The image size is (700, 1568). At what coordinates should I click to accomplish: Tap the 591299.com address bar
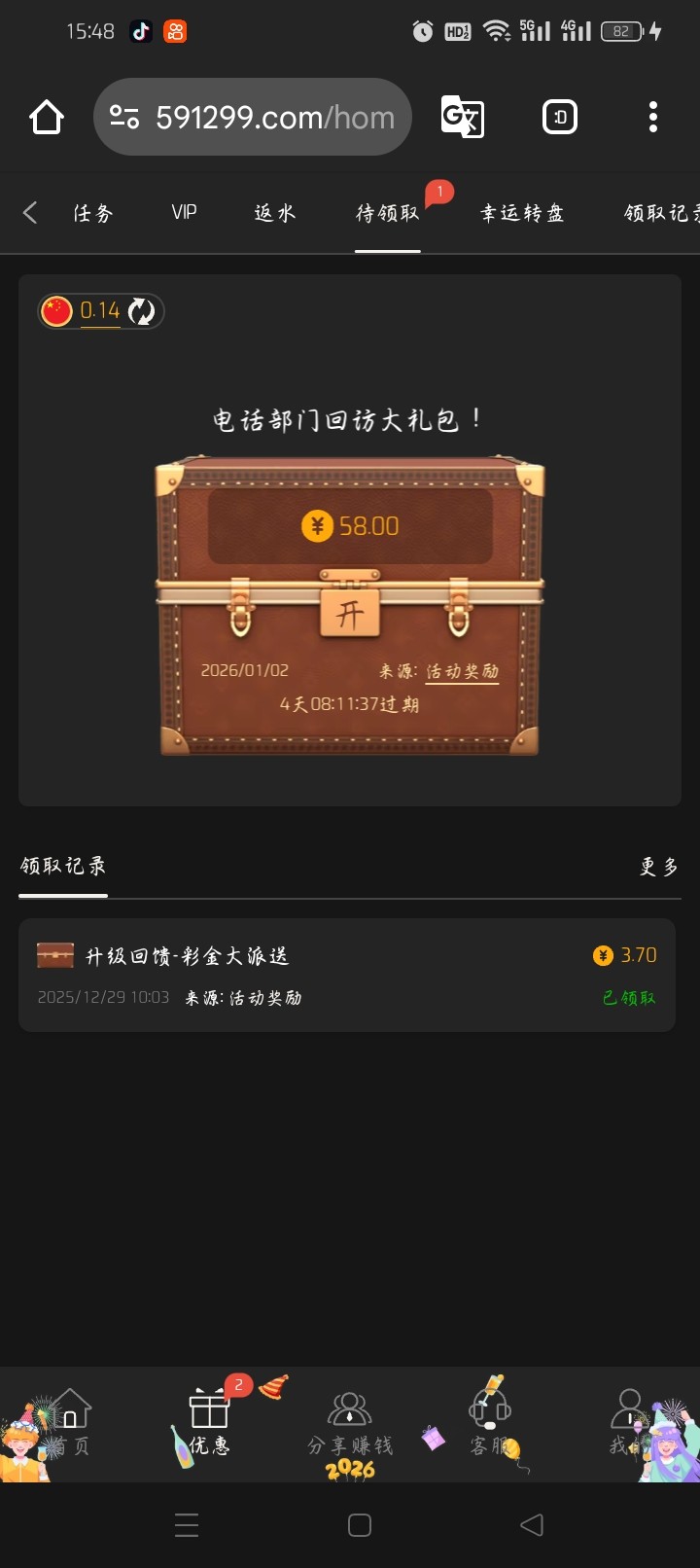point(253,118)
